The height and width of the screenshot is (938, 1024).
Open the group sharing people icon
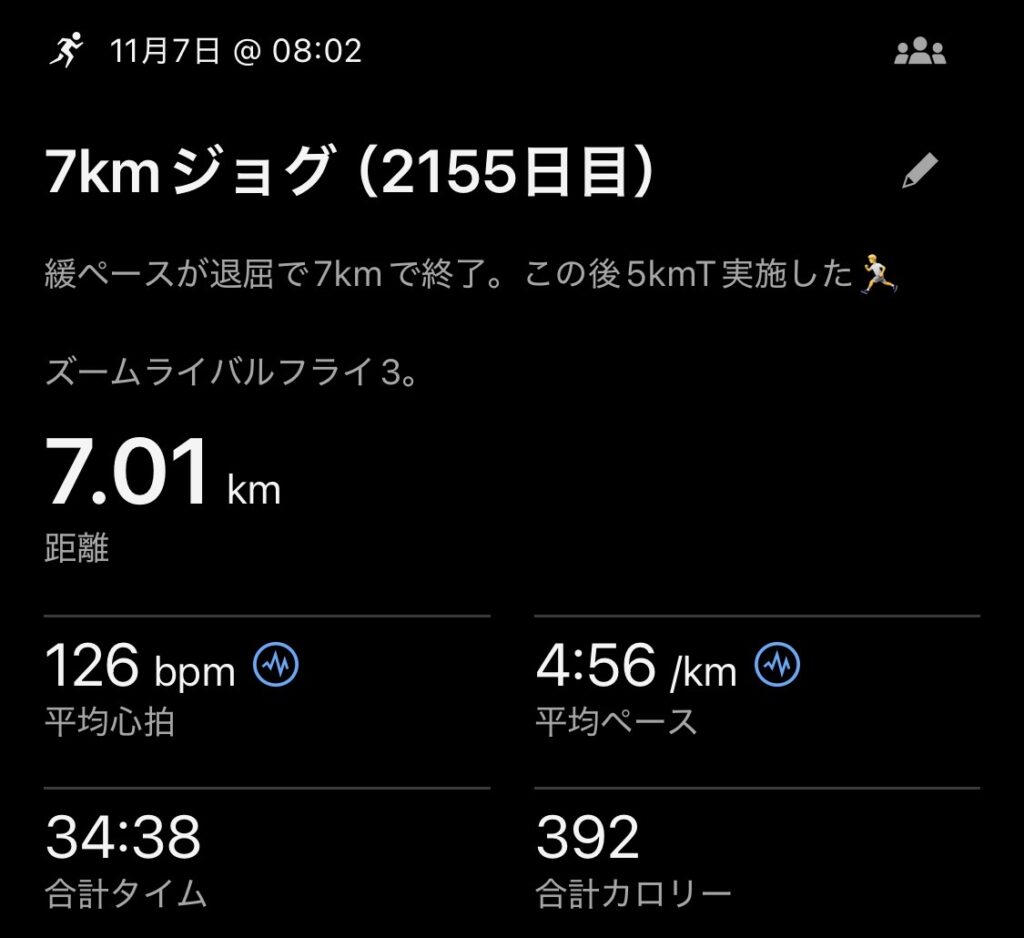click(x=919, y=52)
